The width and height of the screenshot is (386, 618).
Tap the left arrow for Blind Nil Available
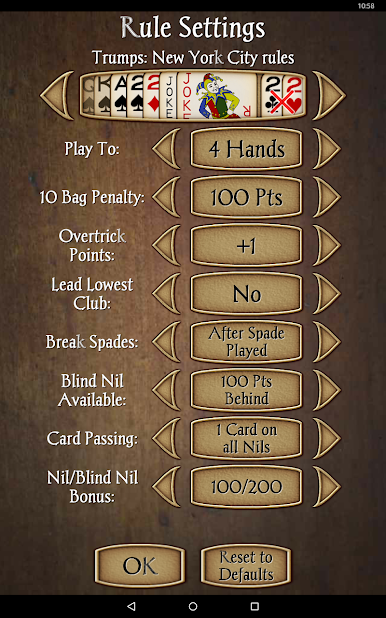tap(166, 390)
